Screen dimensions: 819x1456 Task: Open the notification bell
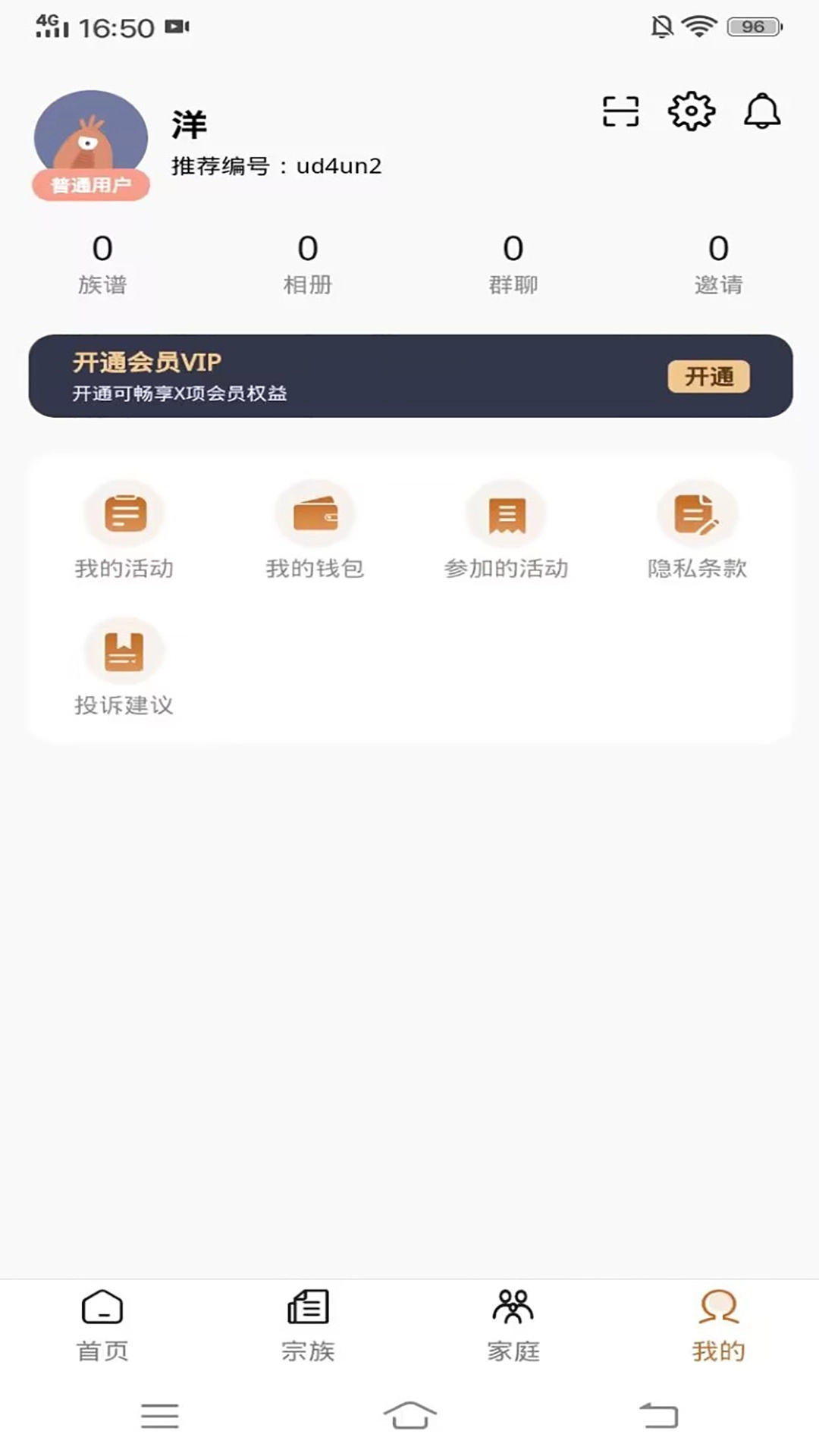761,114
